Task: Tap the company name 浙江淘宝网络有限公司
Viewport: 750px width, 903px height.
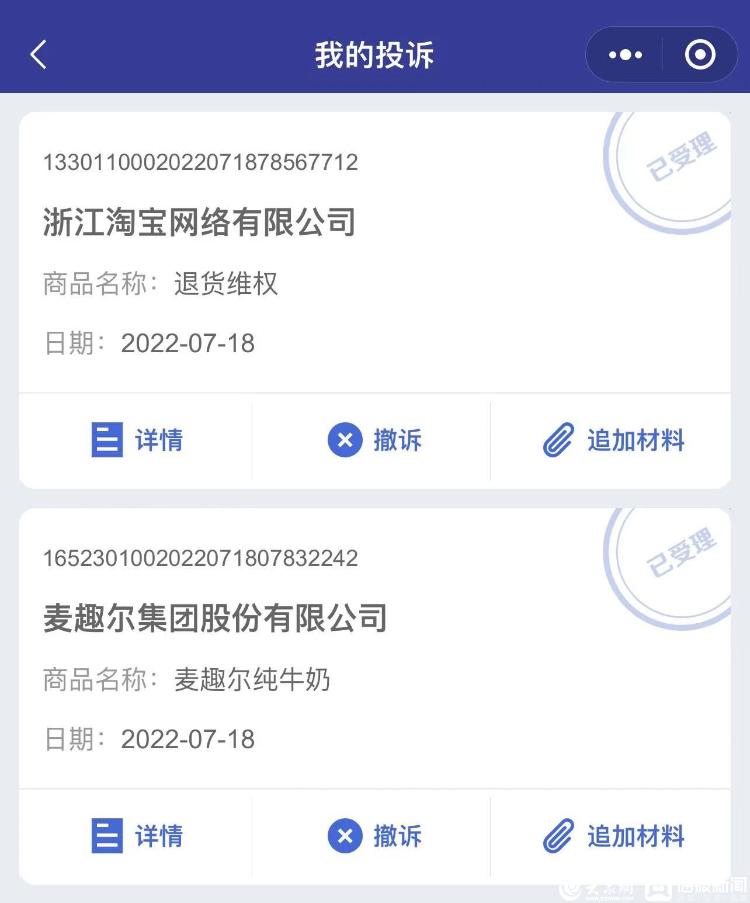Action: pyautogui.click(x=200, y=222)
